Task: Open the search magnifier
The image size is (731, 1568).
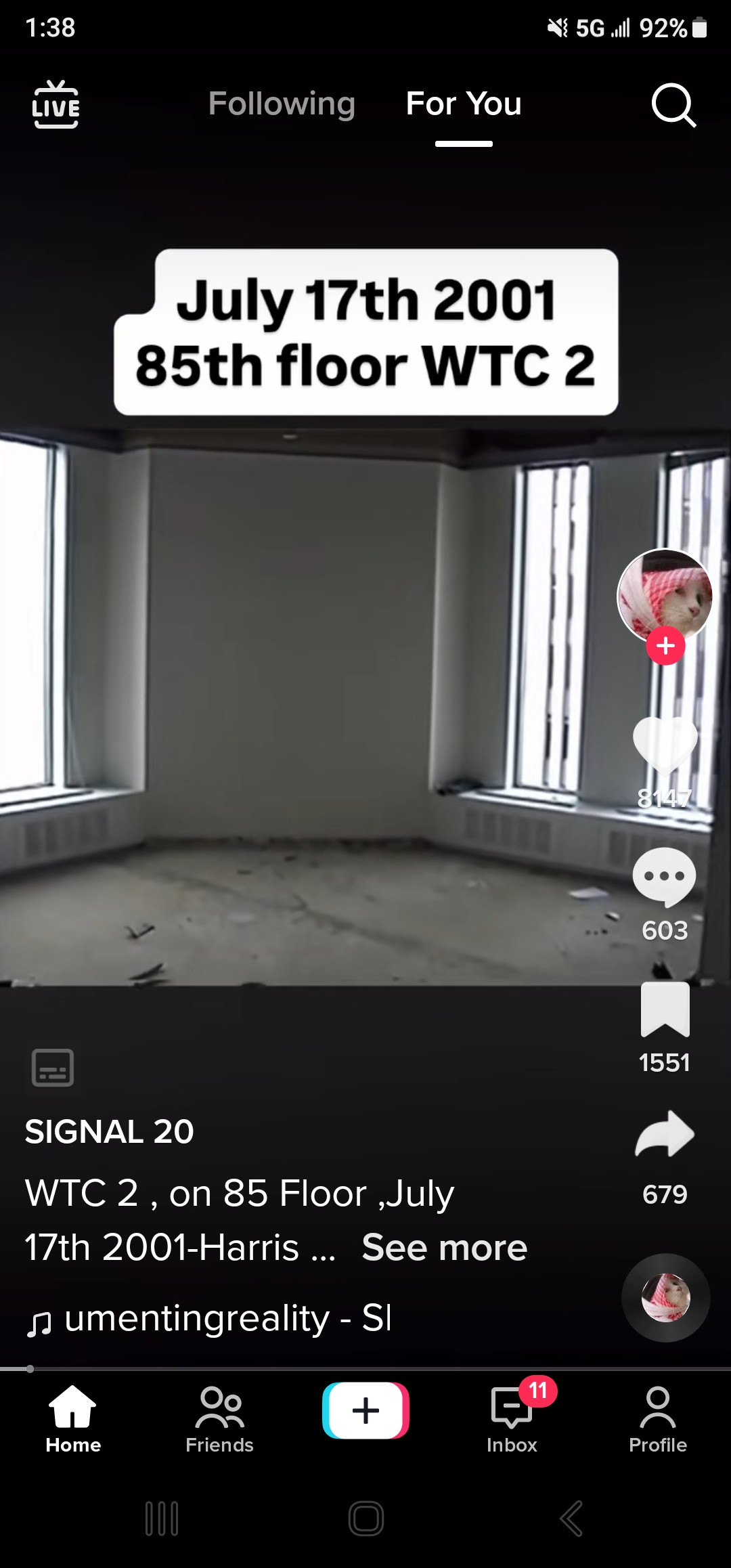Action: tap(673, 106)
